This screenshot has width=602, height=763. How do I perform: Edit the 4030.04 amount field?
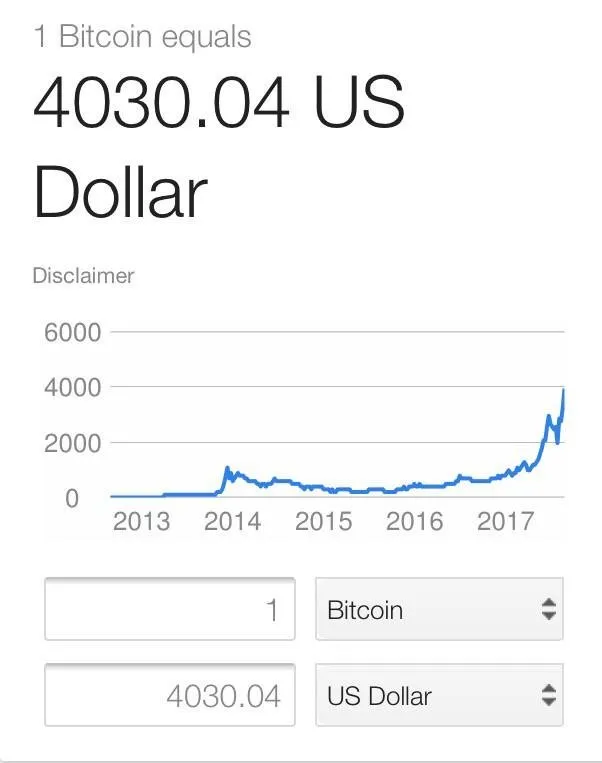coord(170,695)
